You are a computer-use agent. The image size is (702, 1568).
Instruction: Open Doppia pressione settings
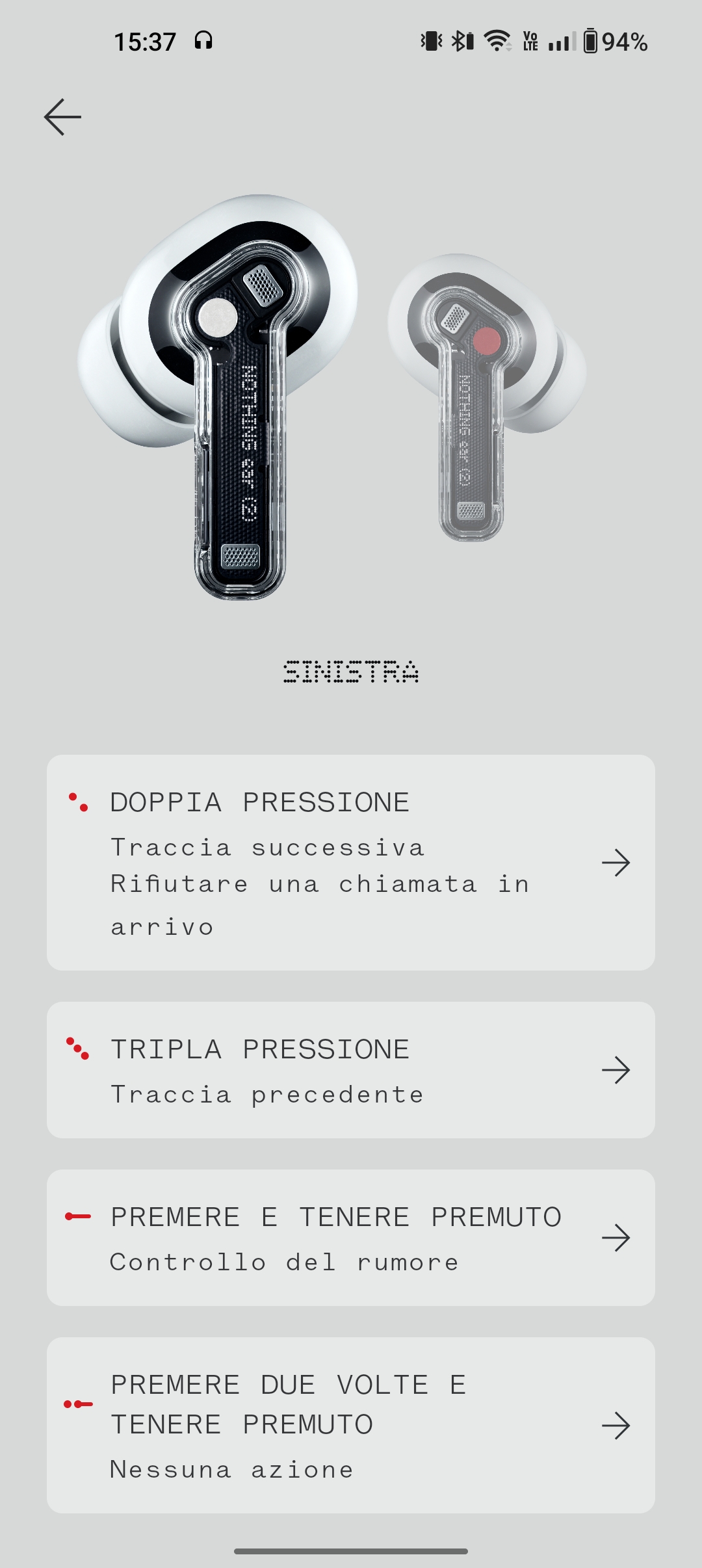(351, 862)
